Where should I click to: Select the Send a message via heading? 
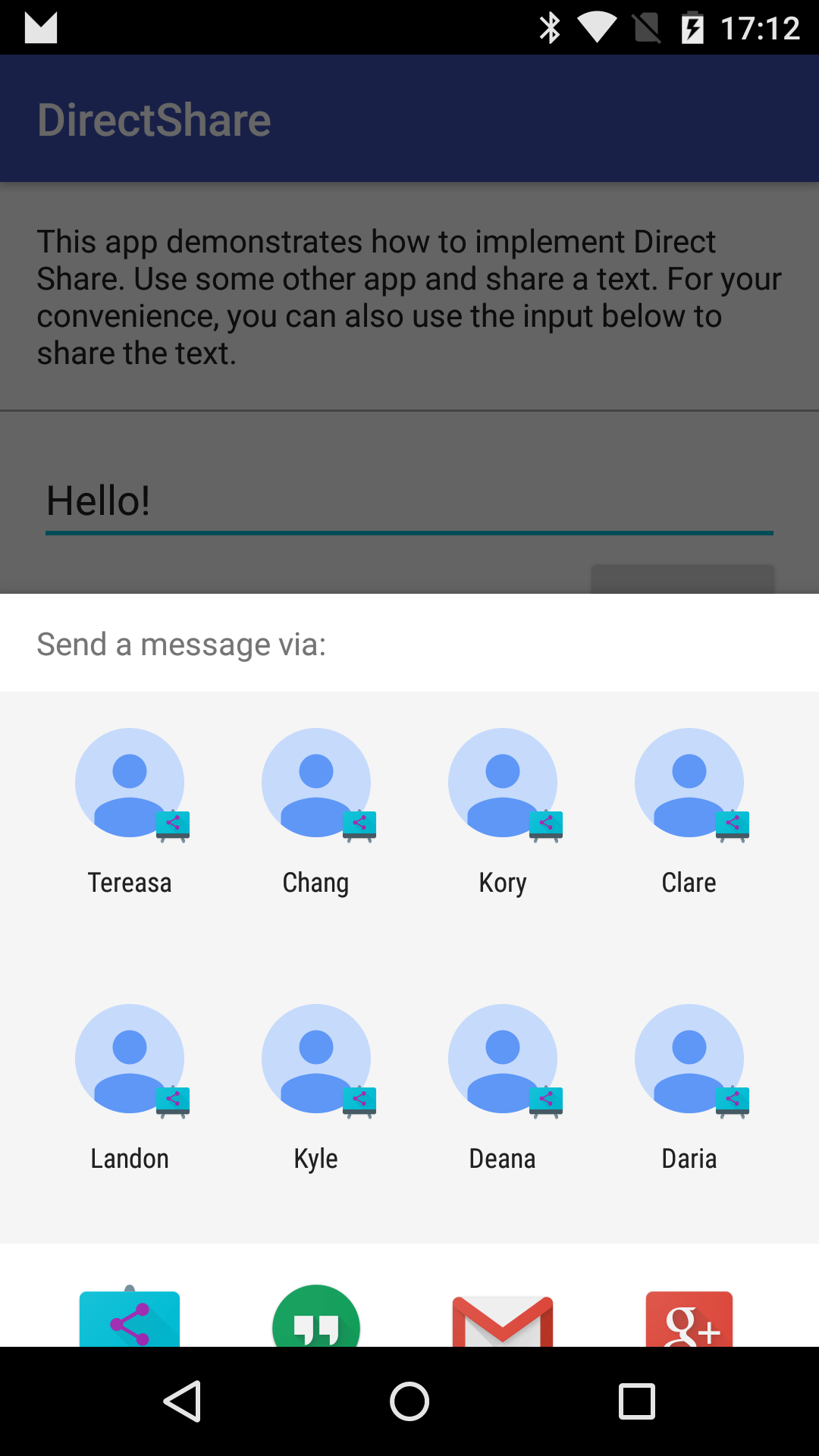pyautogui.click(x=182, y=643)
